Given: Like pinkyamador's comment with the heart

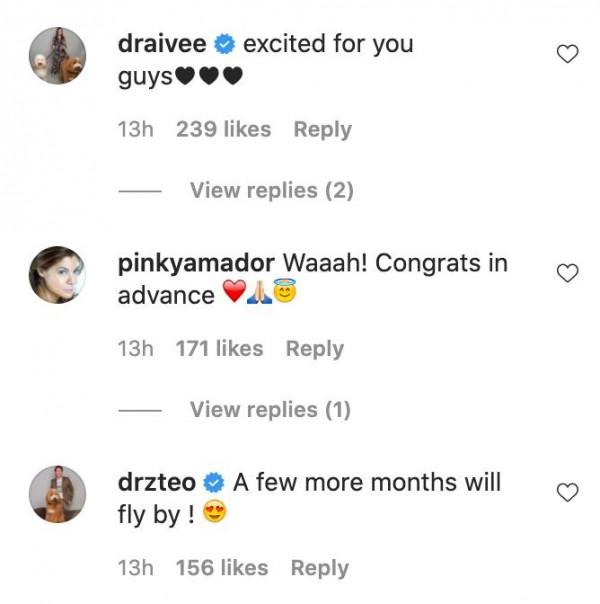Looking at the screenshot, I should (567, 273).
